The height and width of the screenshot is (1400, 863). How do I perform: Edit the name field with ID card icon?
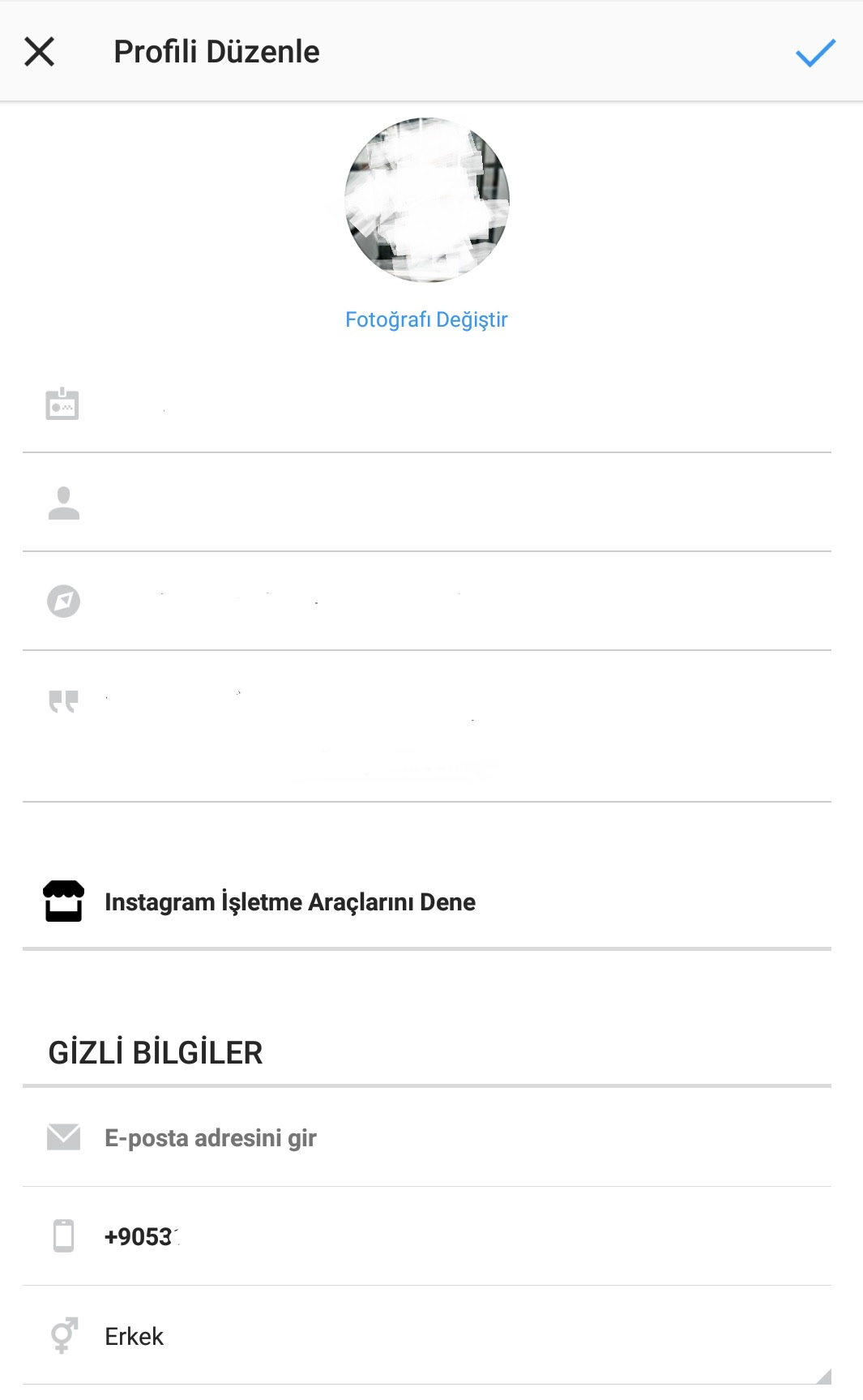pyautogui.click(x=427, y=404)
